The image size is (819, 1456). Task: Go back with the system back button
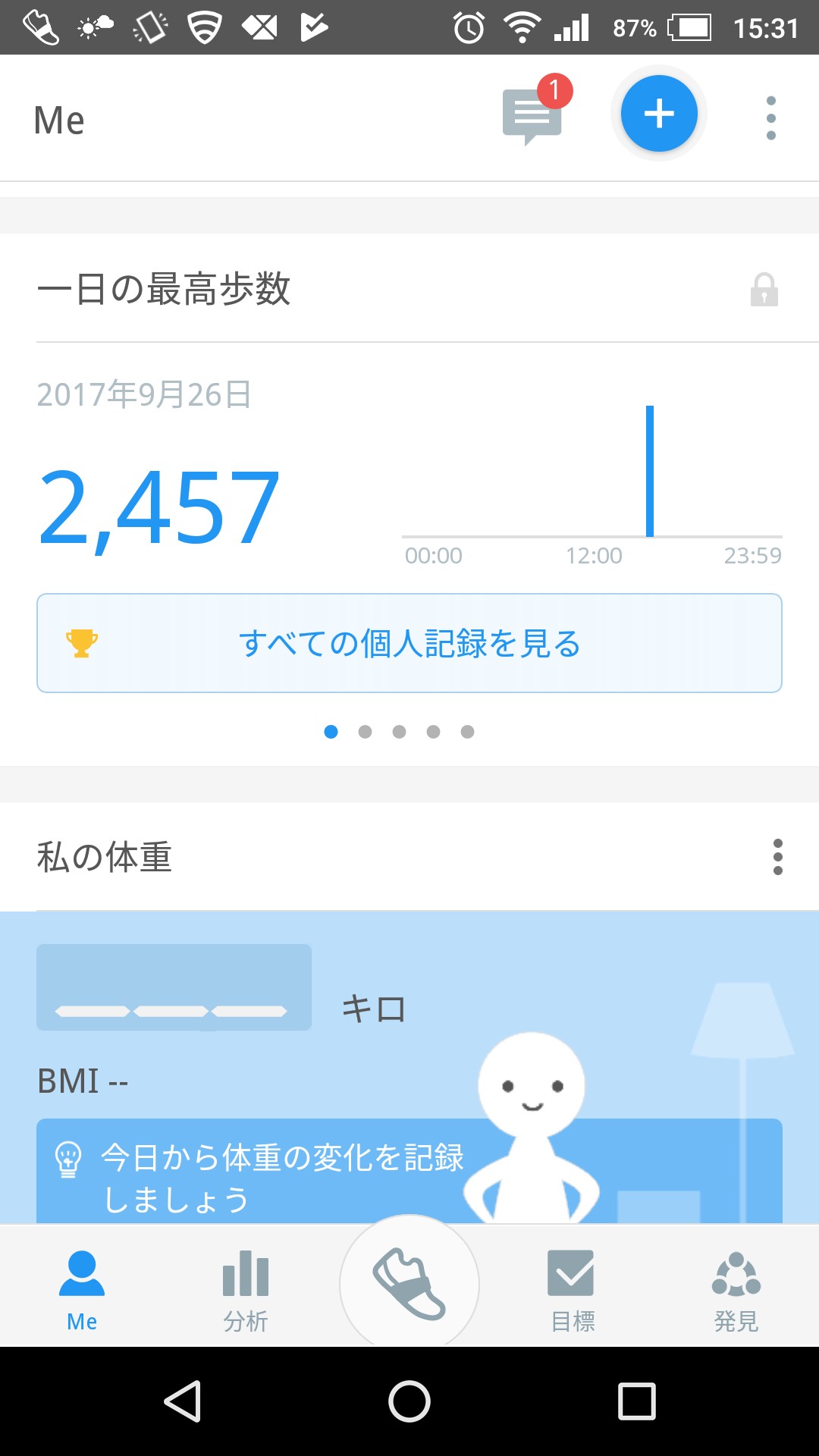pos(183,1401)
